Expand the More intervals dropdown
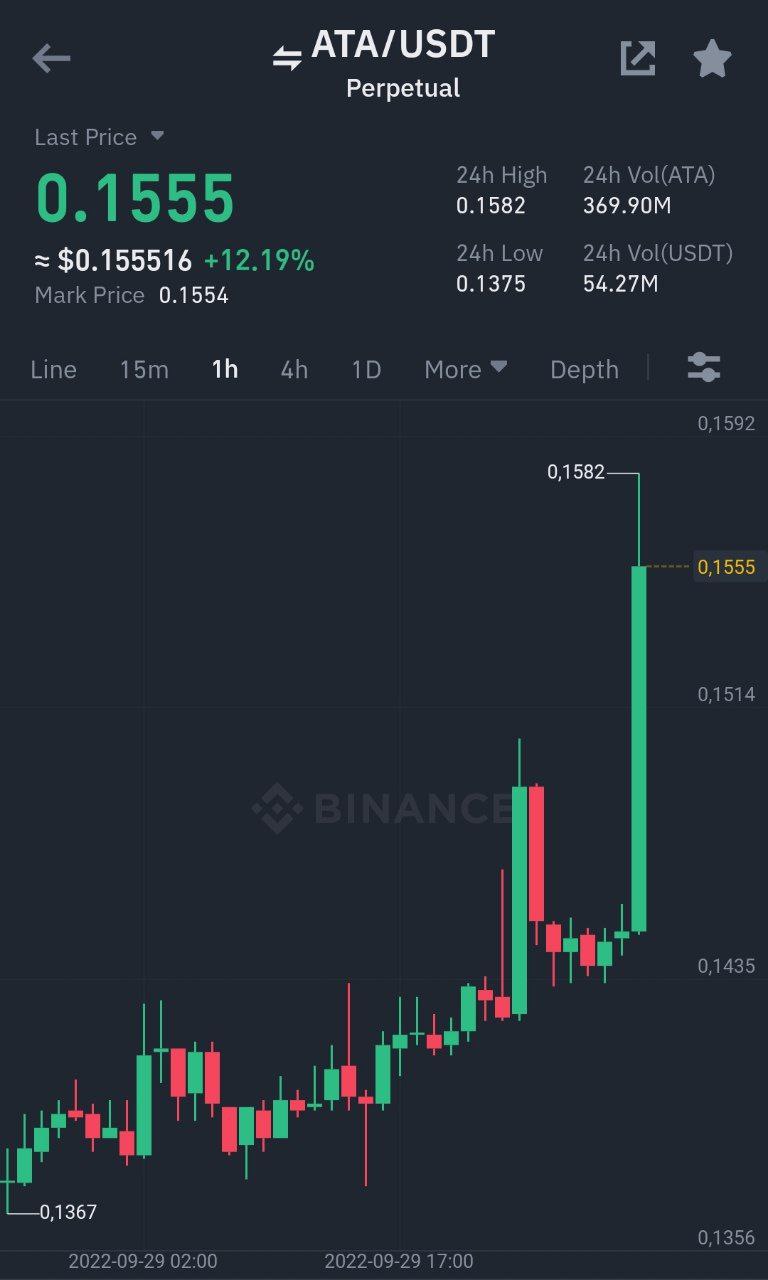The width and height of the screenshot is (768, 1280). pos(465,369)
